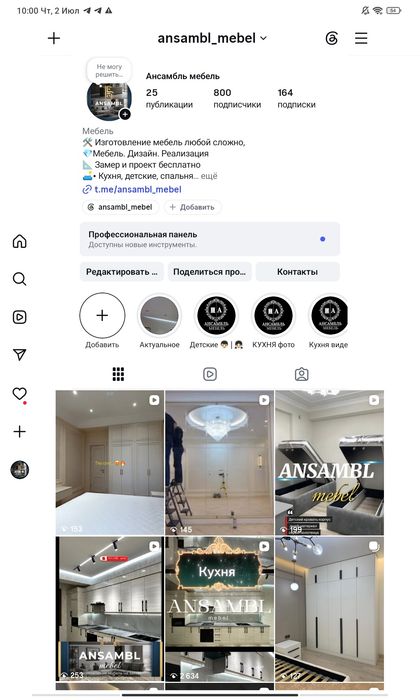Open Threads via the top bar icon
This screenshot has width=420, height=700.
pos(332,38)
